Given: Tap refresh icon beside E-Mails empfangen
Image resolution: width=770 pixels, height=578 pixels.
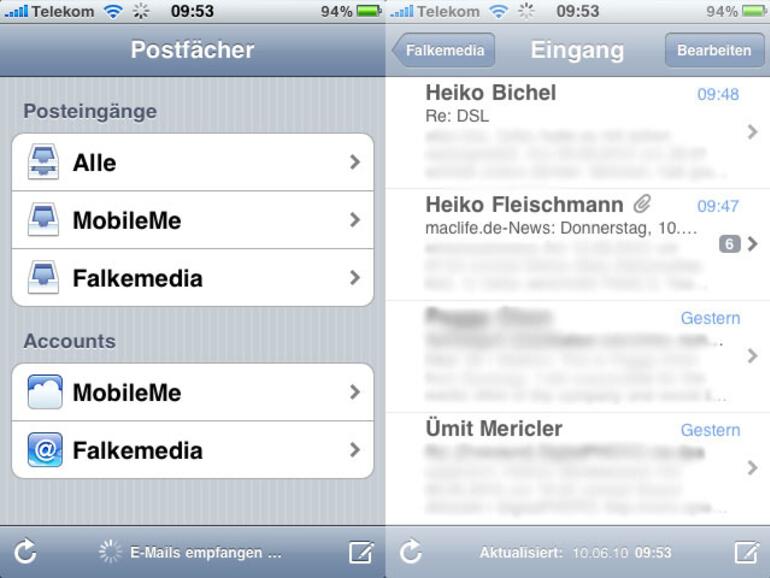Looking at the screenshot, I should pyautogui.click(x=25, y=551).
